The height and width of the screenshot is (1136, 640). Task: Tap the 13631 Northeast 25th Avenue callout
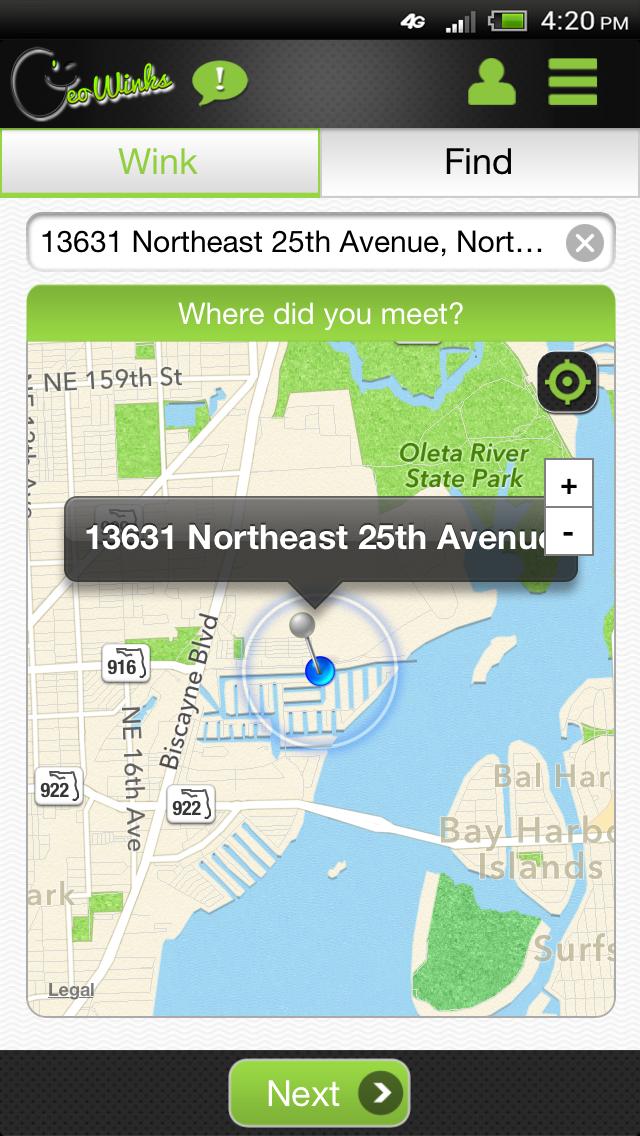click(x=310, y=538)
